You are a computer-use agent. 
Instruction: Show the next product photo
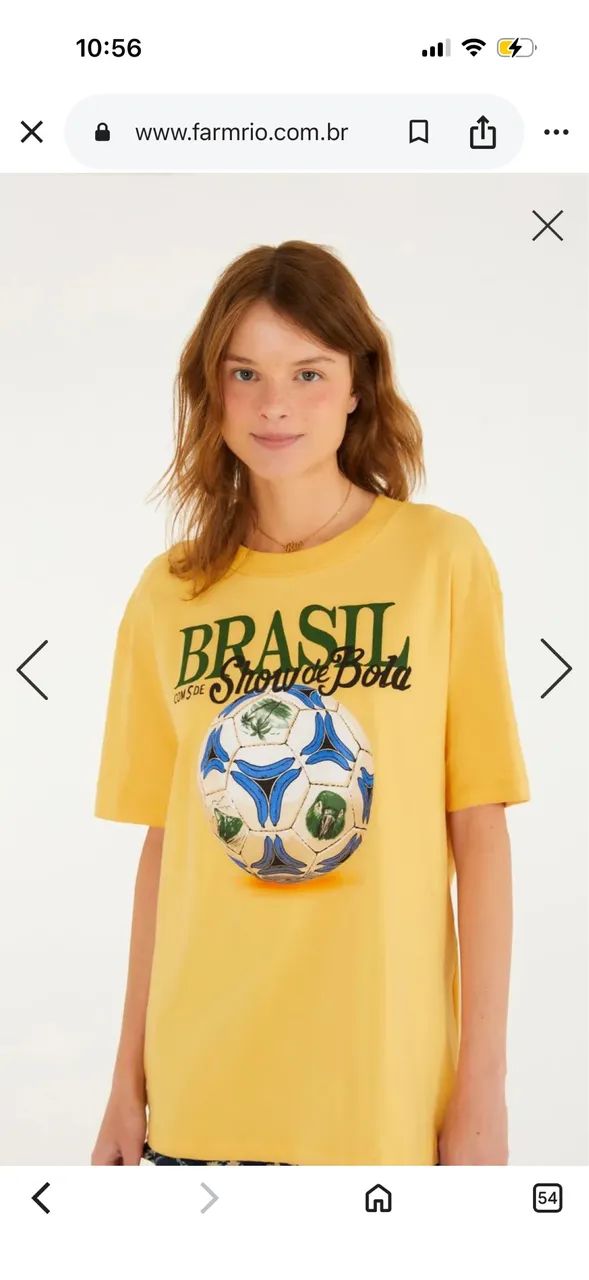[x=556, y=669]
